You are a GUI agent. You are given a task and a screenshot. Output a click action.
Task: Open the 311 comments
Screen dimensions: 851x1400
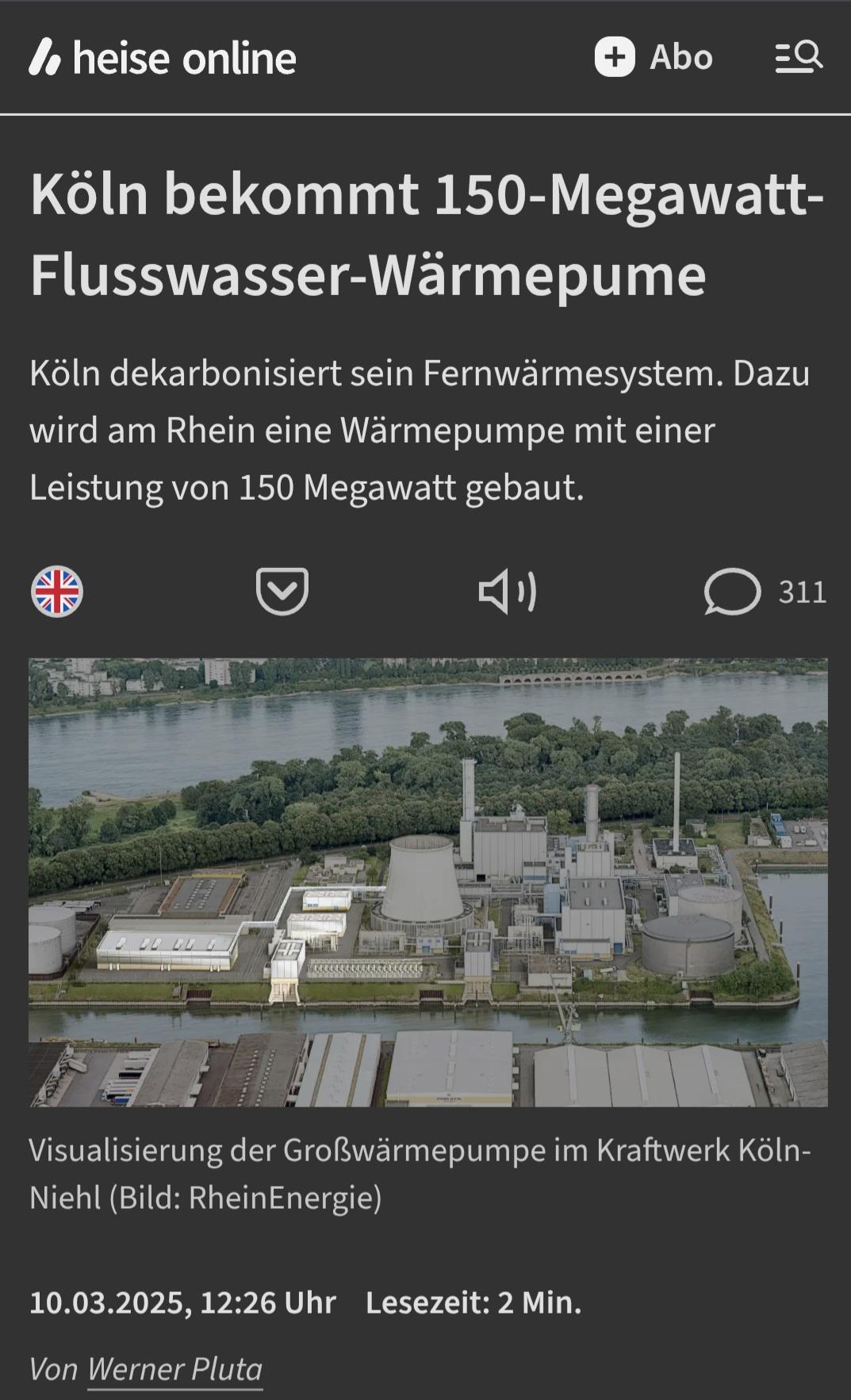click(765, 592)
